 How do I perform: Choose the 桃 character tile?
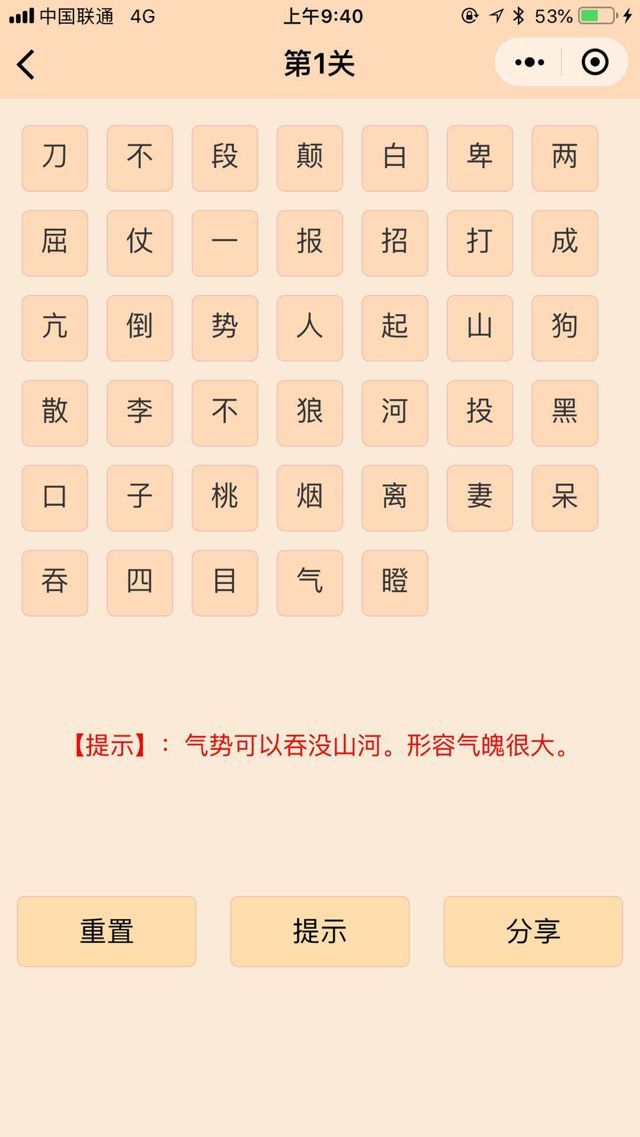click(225, 498)
